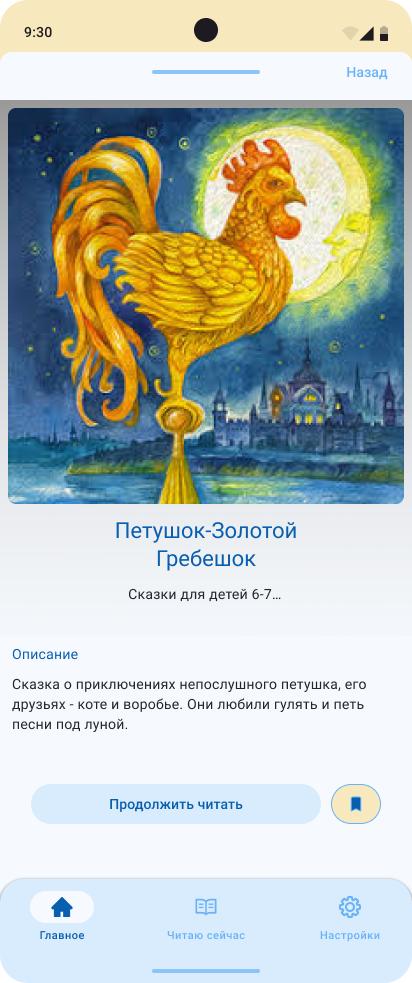Image resolution: width=412 pixels, height=983 pixels.
Task: Switch to the Главное tab
Action: 62,917
